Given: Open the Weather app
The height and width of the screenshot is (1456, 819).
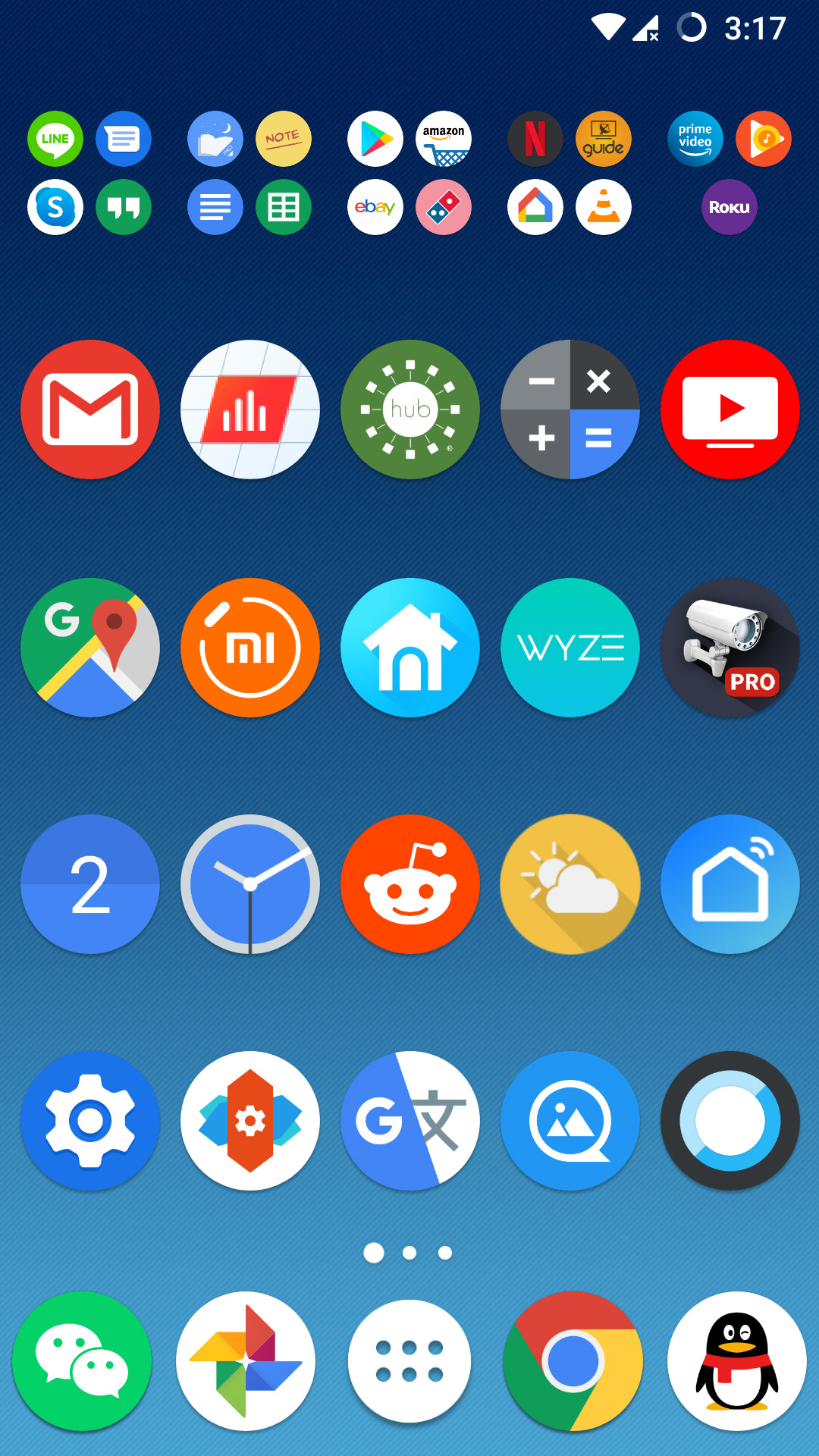Looking at the screenshot, I should coord(570,884).
